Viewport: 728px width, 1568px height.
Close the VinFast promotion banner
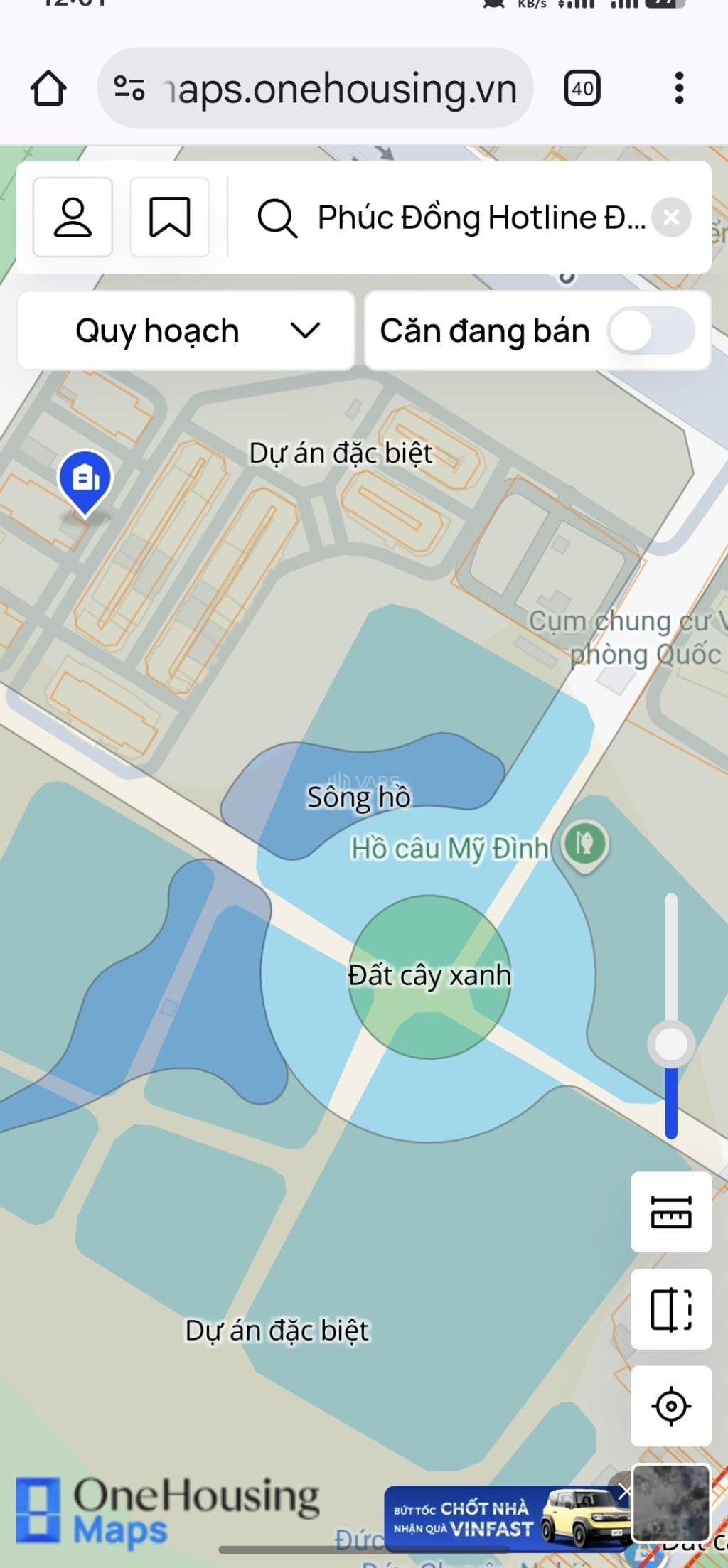tap(623, 1491)
